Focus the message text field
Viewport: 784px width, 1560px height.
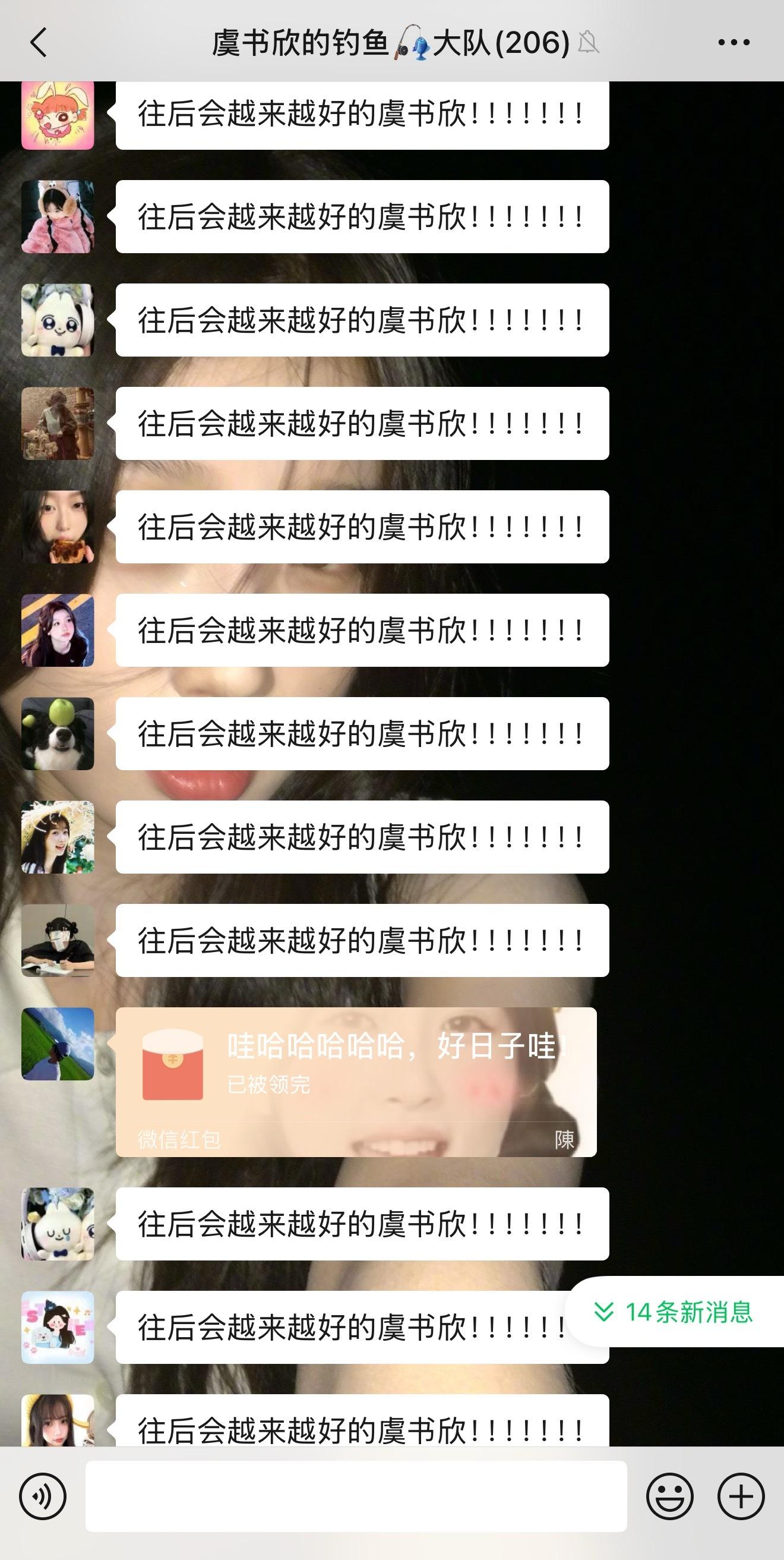coord(356,1496)
